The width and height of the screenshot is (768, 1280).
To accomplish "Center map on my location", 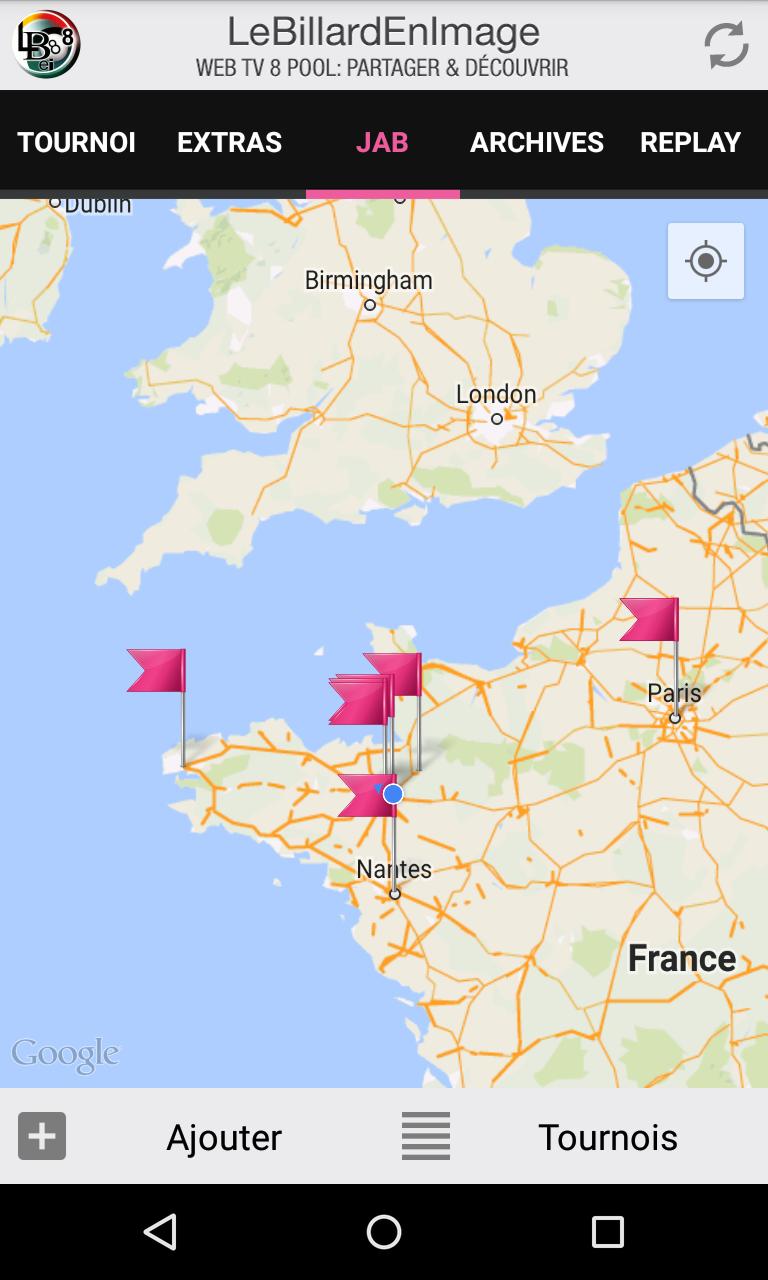I will (x=706, y=261).
